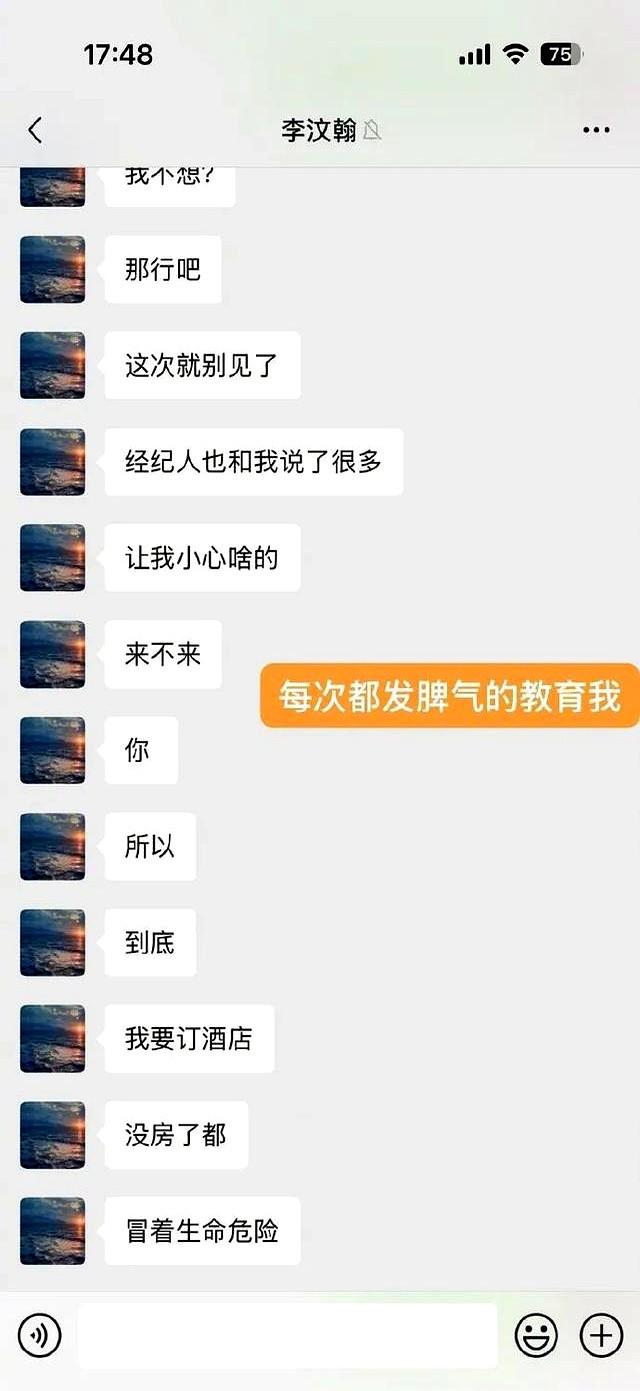The height and width of the screenshot is (1391, 640).
Task: Tap the avatar beside 我要订酒店 message
Action: click(x=53, y=1039)
